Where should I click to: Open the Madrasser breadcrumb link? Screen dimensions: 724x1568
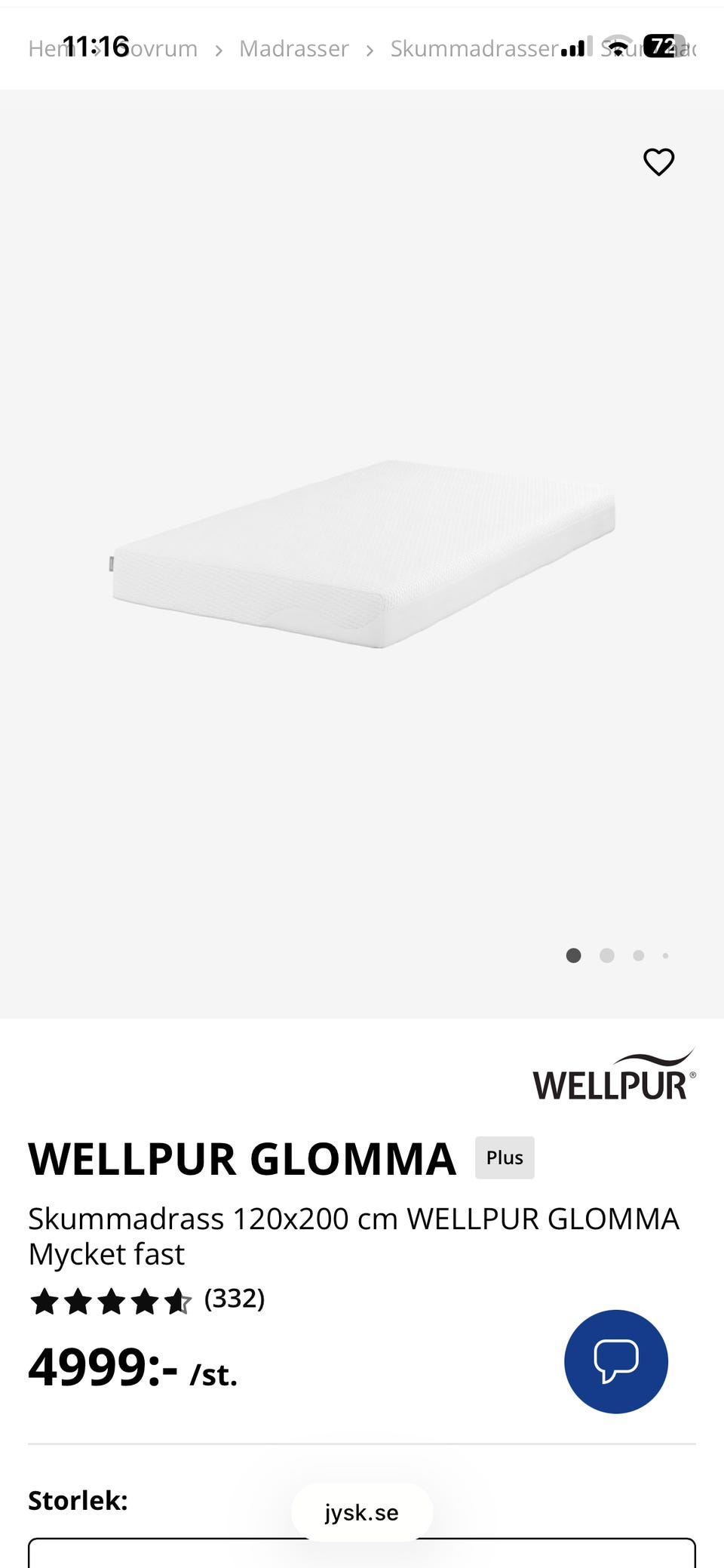click(x=293, y=49)
